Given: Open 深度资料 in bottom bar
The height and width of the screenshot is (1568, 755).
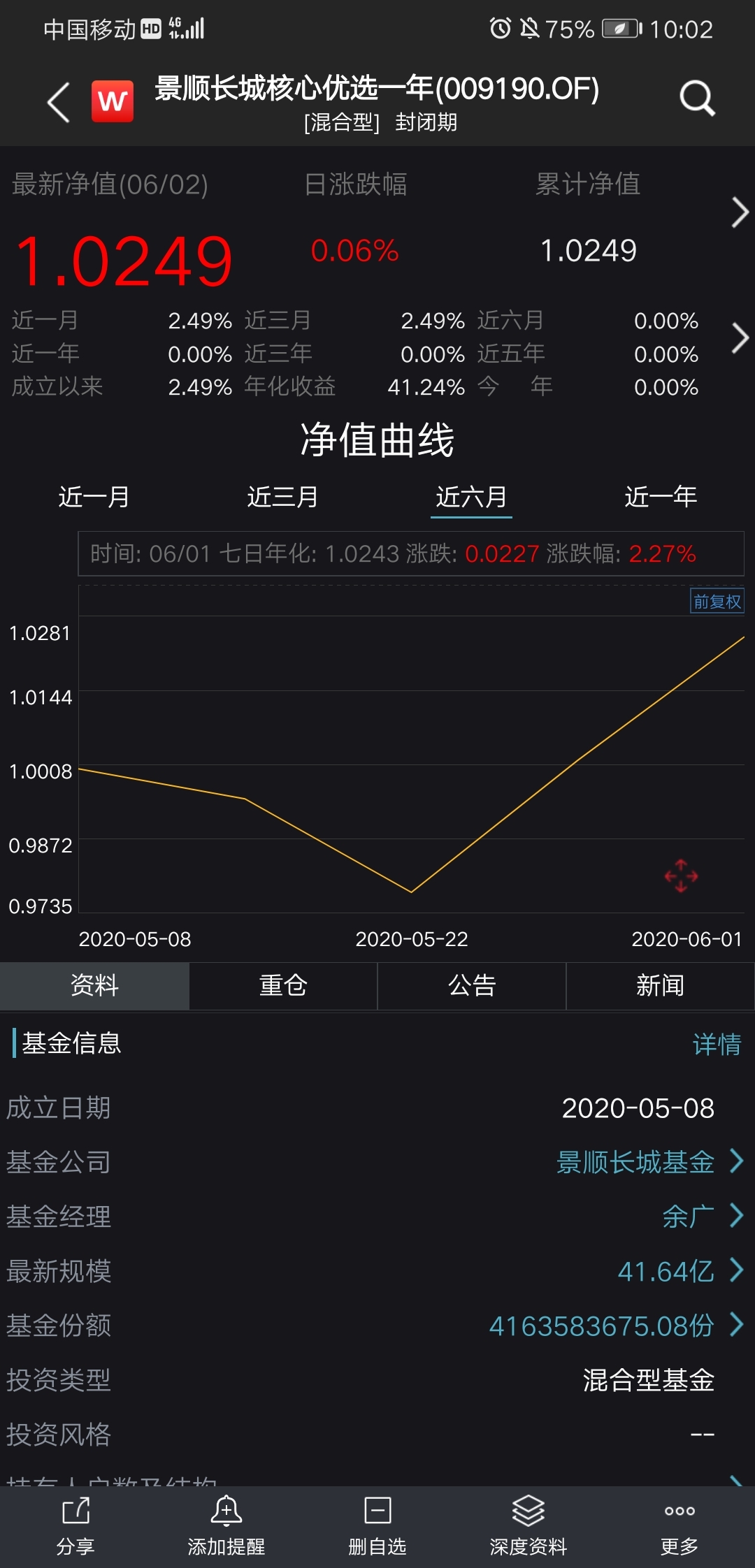Looking at the screenshot, I should tap(528, 1526).
